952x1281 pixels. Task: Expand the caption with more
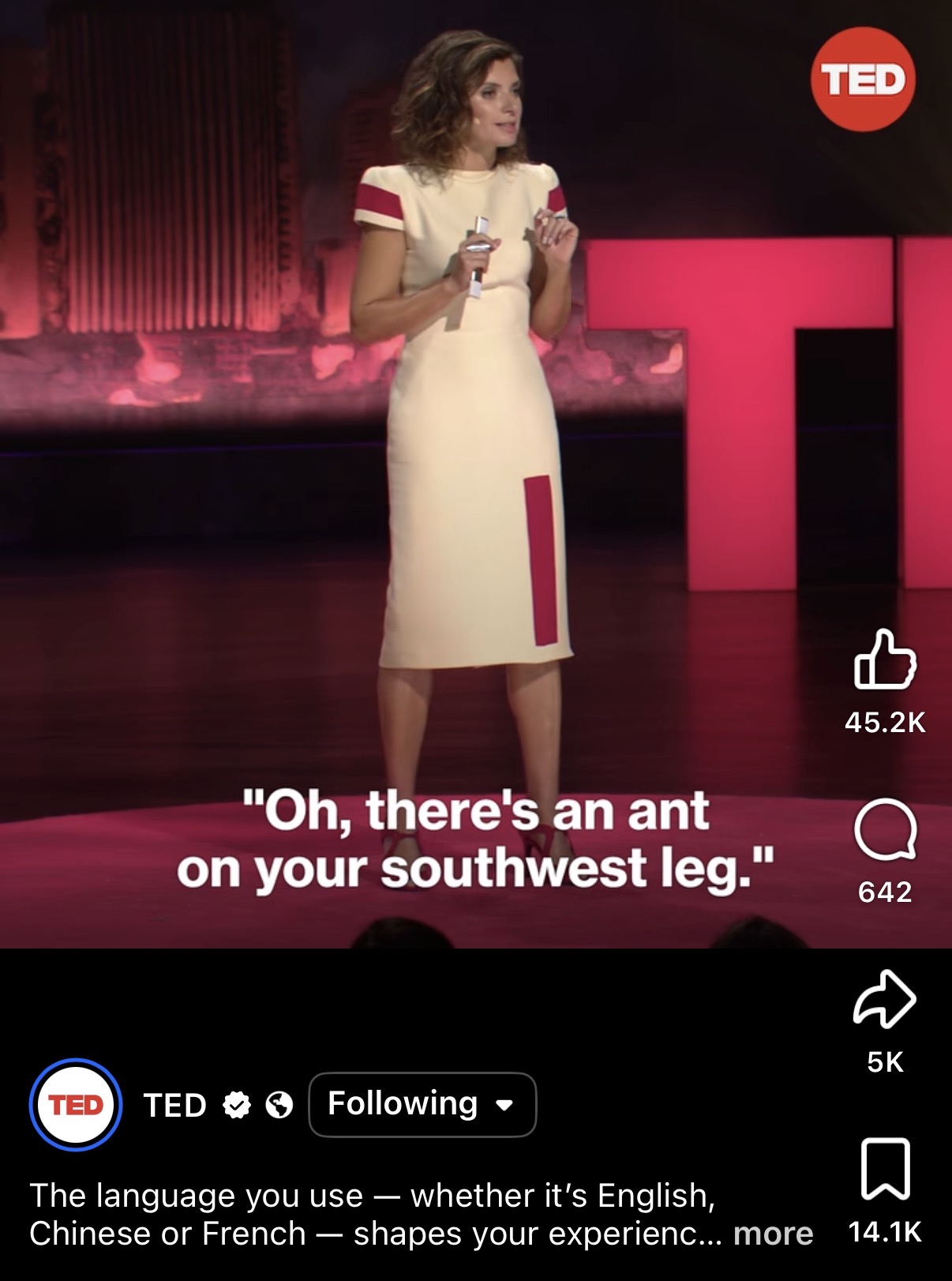point(773,1234)
